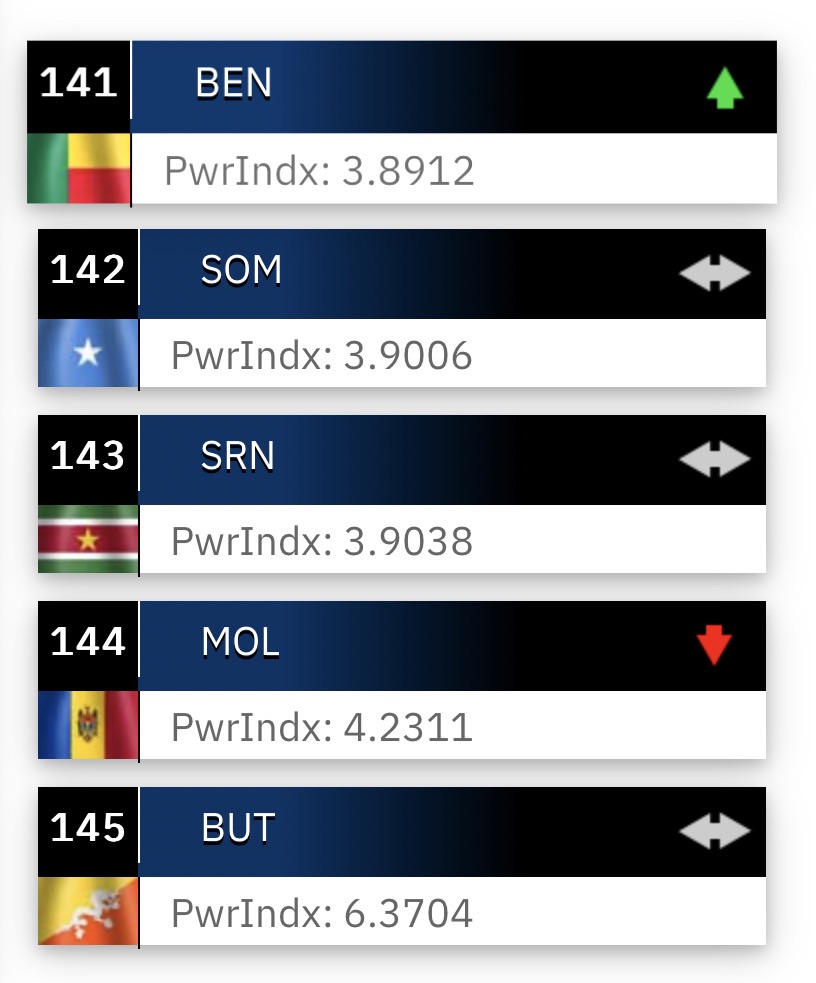The width and height of the screenshot is (816, 983).
Task: Open the MOL rank 144 entry
Action: [402, 680]
